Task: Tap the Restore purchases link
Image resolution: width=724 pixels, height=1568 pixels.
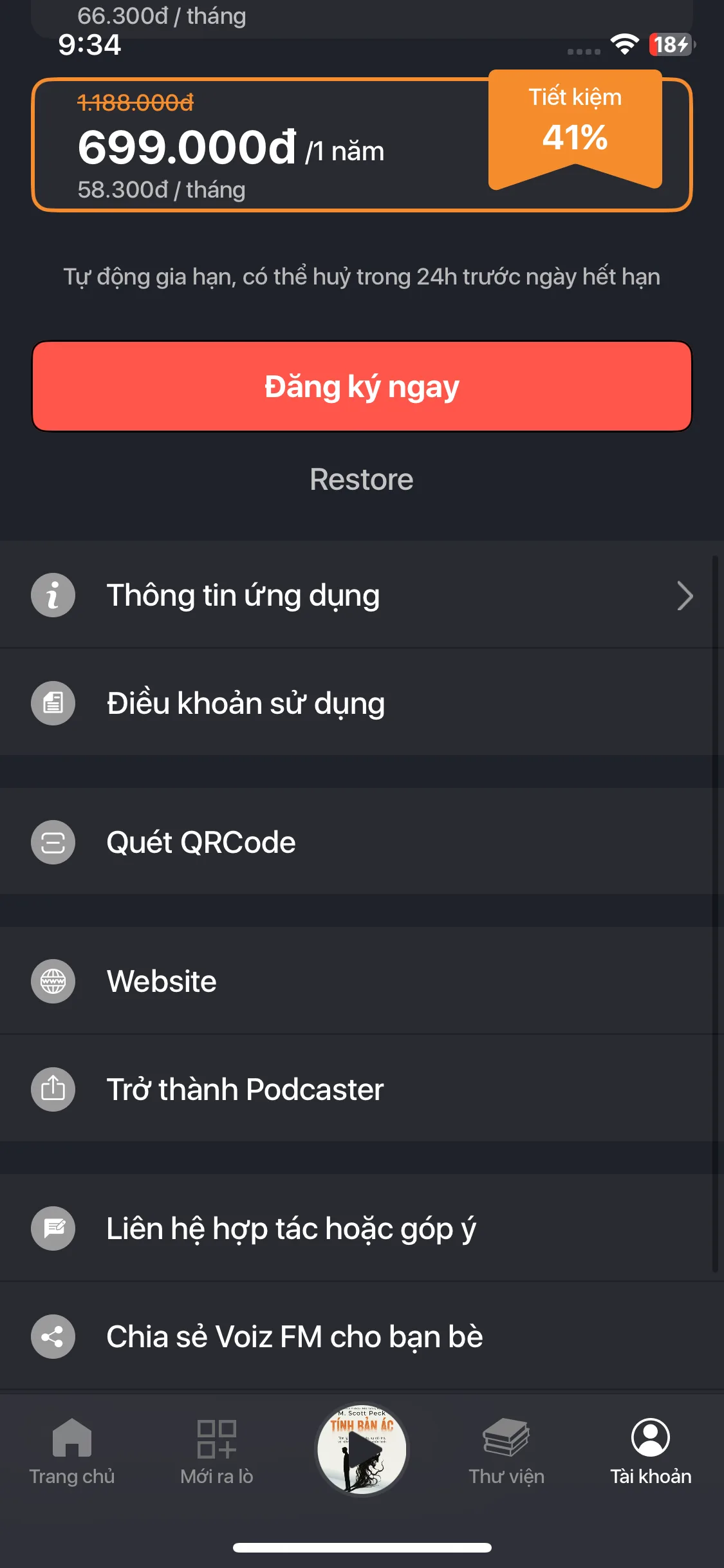Action: [x=362, y=479]
